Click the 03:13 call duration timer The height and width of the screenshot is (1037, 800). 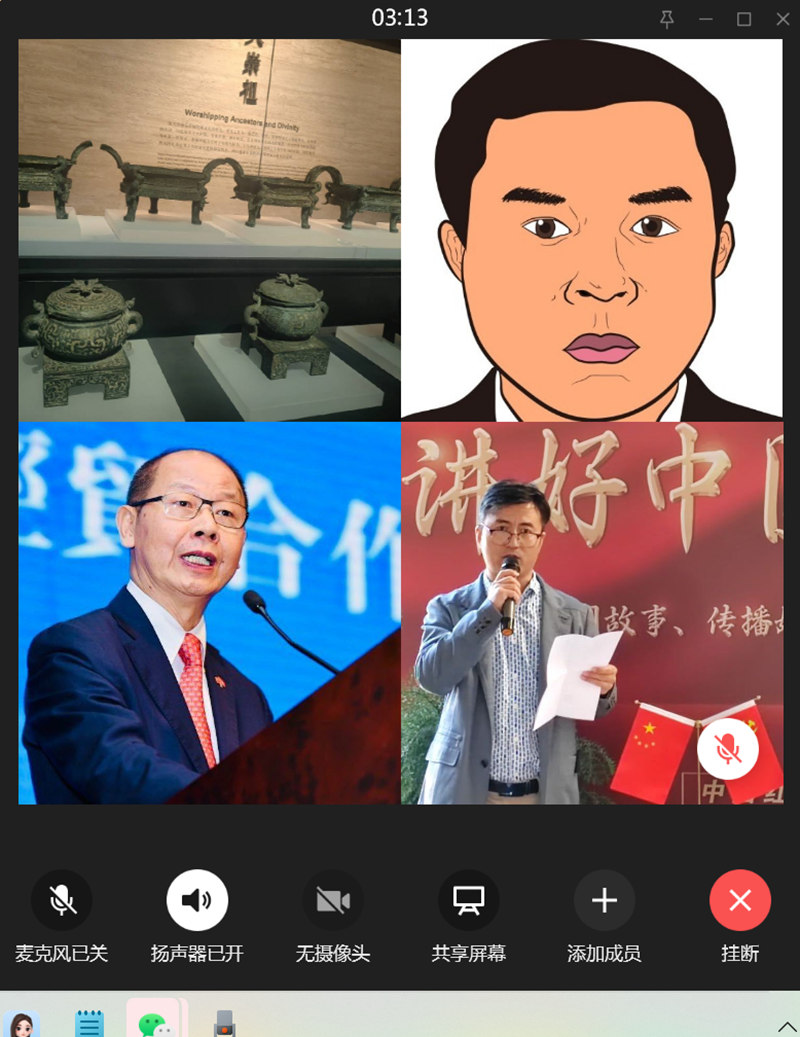point(400,18)
